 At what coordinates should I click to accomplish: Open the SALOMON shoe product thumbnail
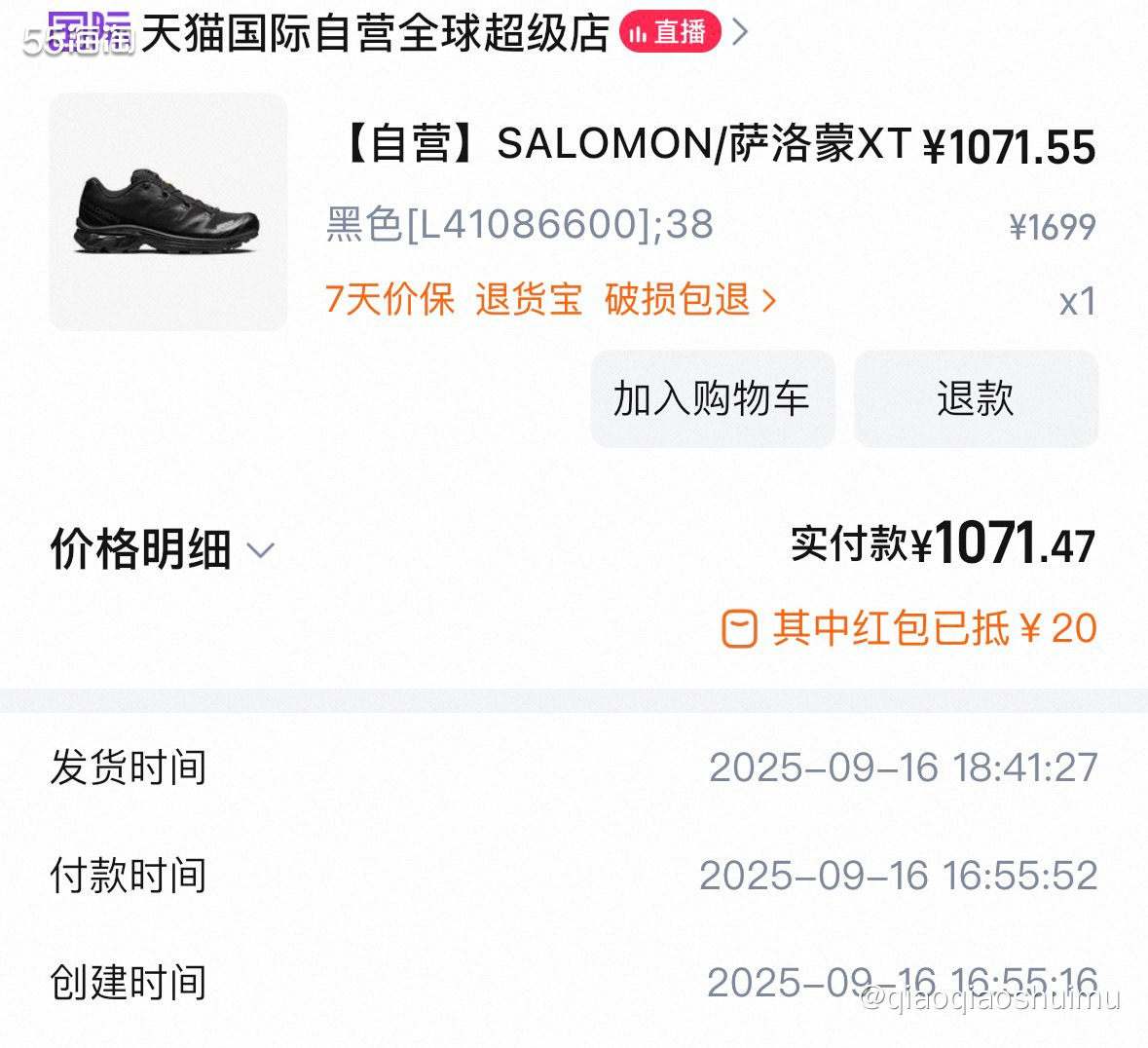pyautogui.click(x=168, y=212)
